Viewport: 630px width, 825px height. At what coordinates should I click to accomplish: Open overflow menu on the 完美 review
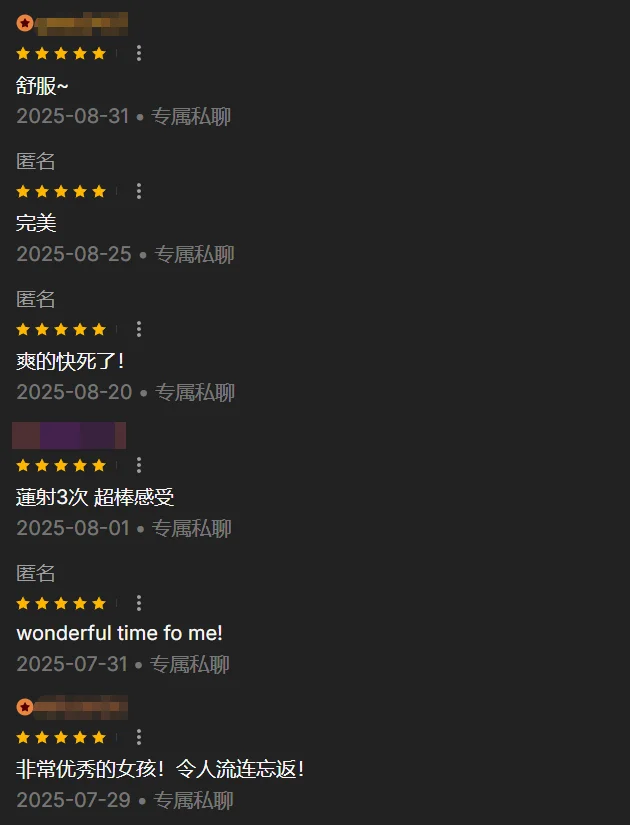[x=139, y=191]
